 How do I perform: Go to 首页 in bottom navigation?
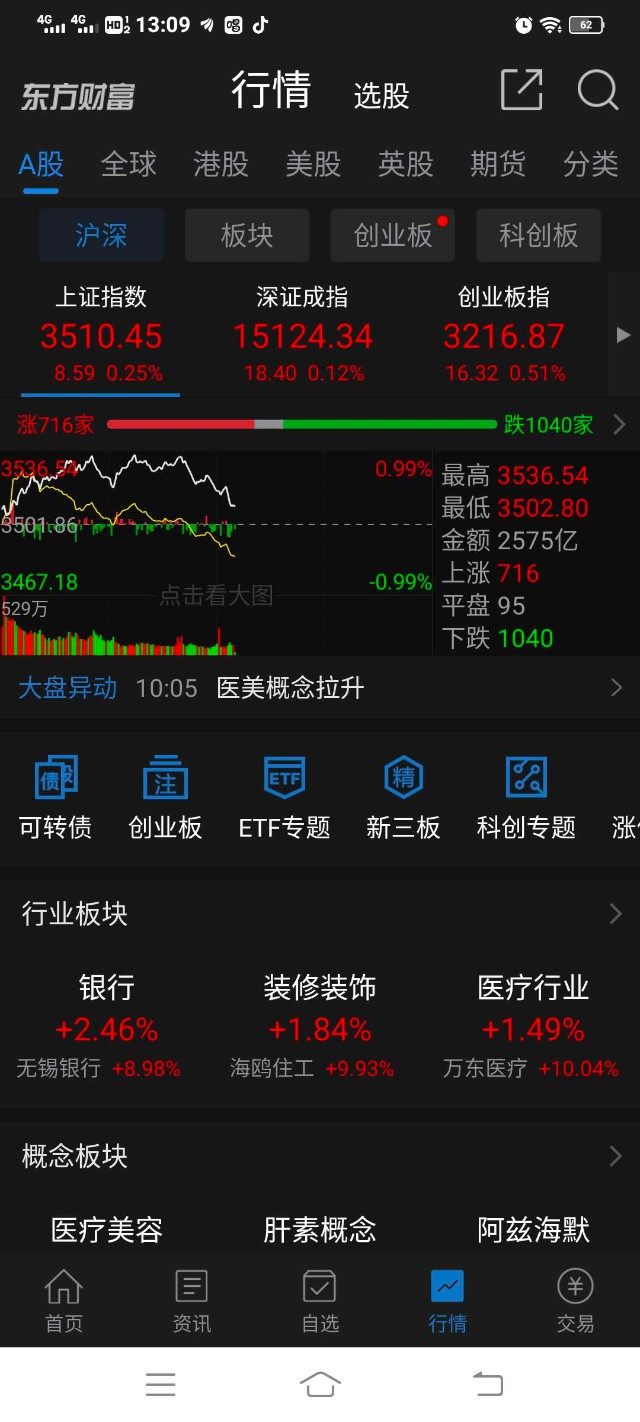[x=64, y=1301]
